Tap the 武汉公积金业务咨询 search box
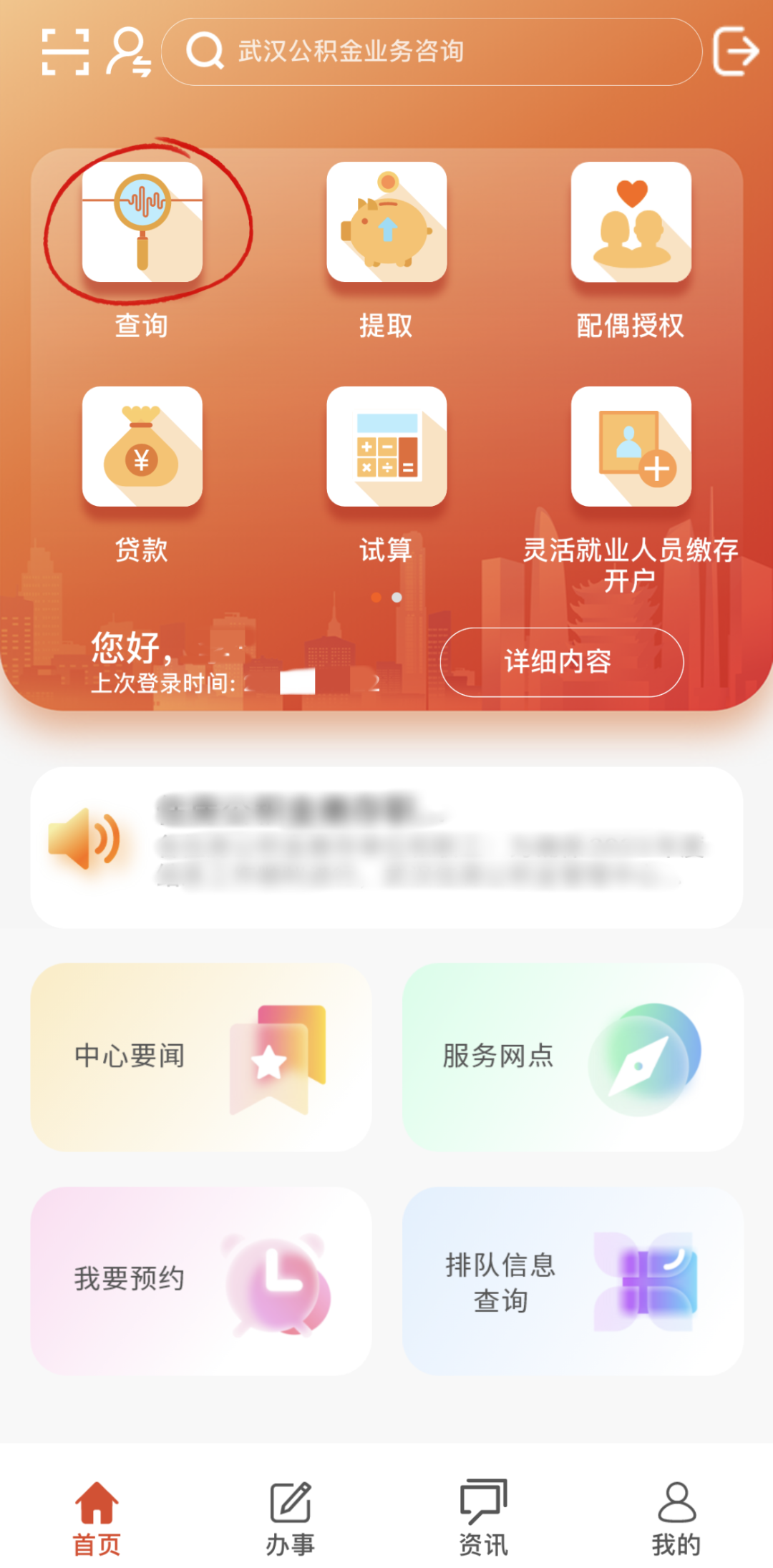 tap(432, 52)
